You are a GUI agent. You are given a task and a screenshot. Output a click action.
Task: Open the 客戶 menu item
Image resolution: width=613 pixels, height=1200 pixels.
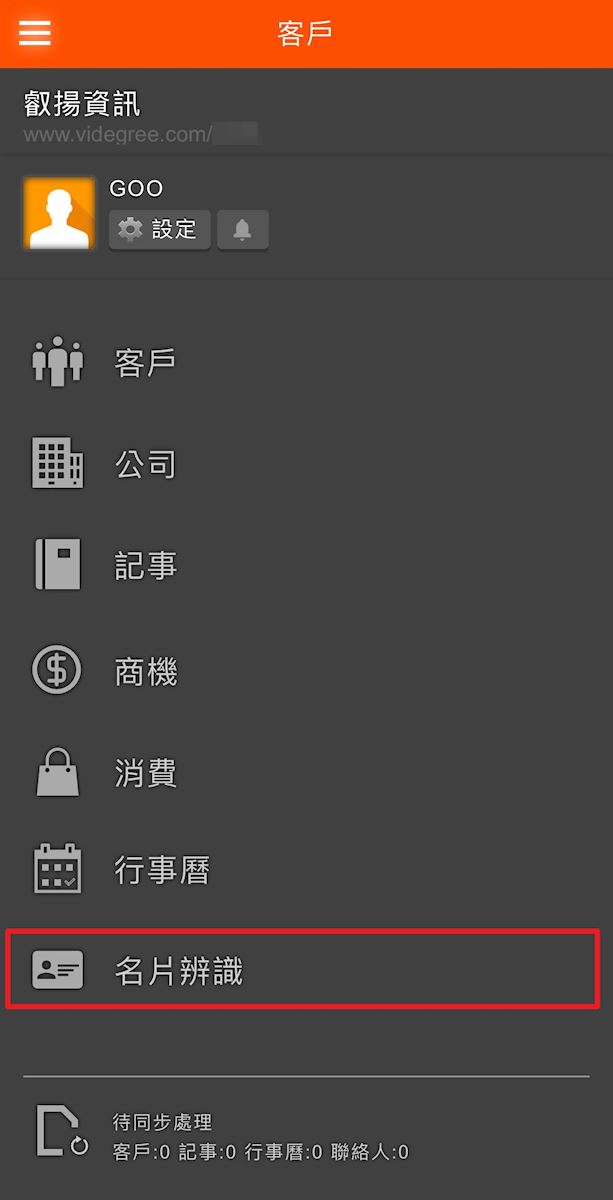tap(145, 362)
